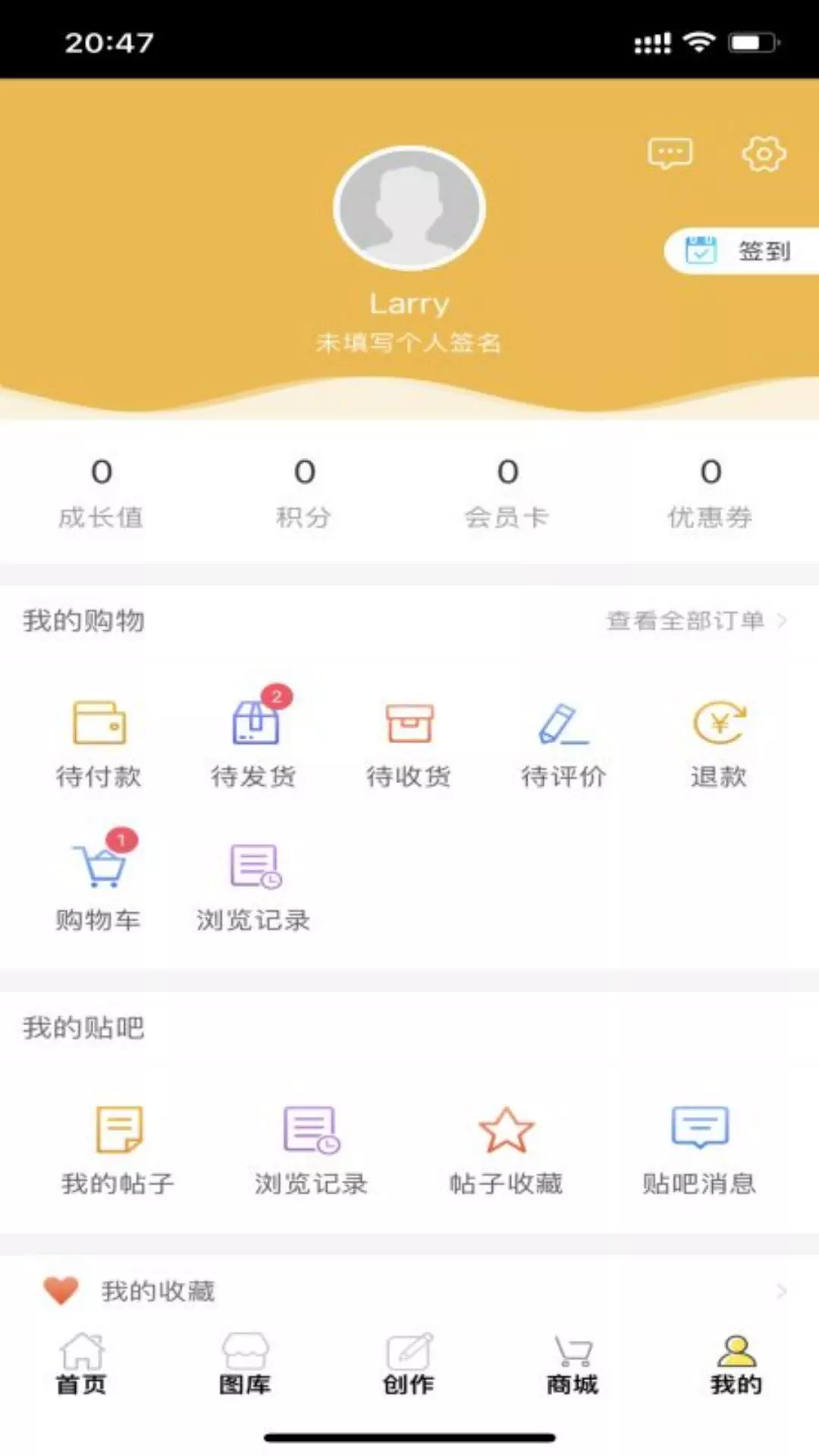The height and width of the screenshot is (1456, 819).
Task: Tap the 签到 check-in button
Action: [x=741, y=250]
